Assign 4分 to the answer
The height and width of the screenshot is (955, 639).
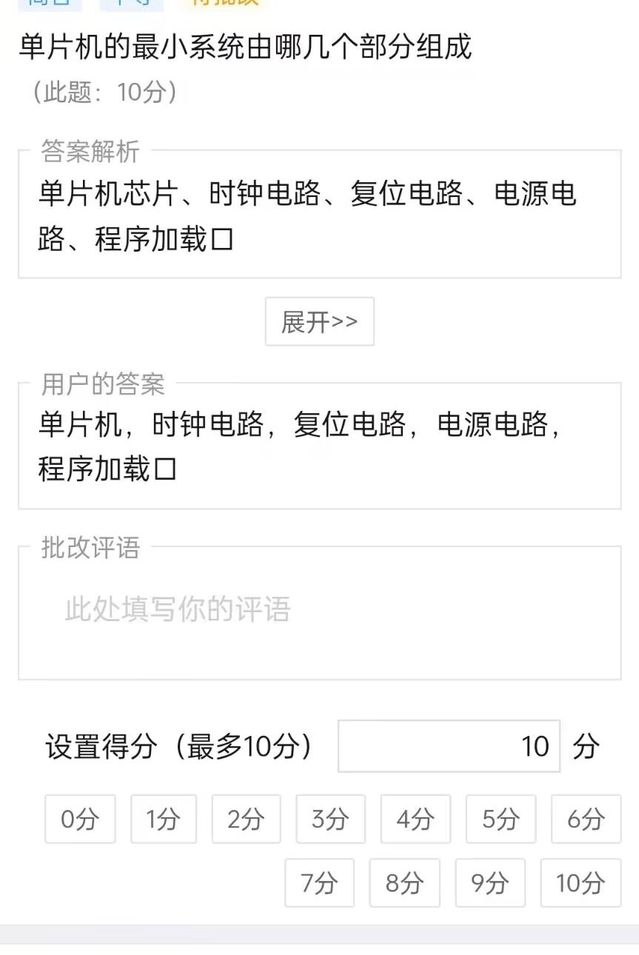tap(415, 819)
